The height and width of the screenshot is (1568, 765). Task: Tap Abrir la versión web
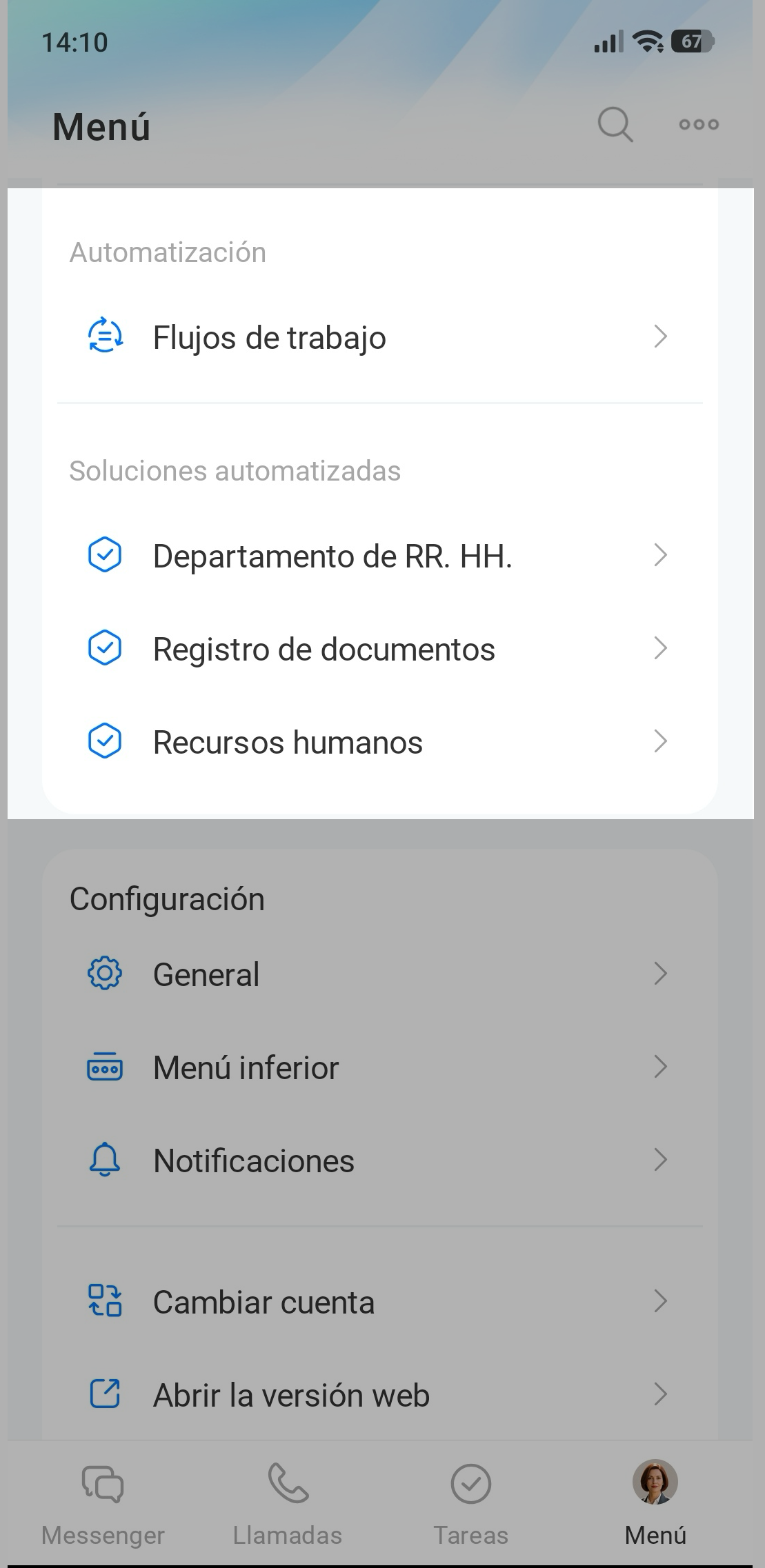[x=379, y=1395]
